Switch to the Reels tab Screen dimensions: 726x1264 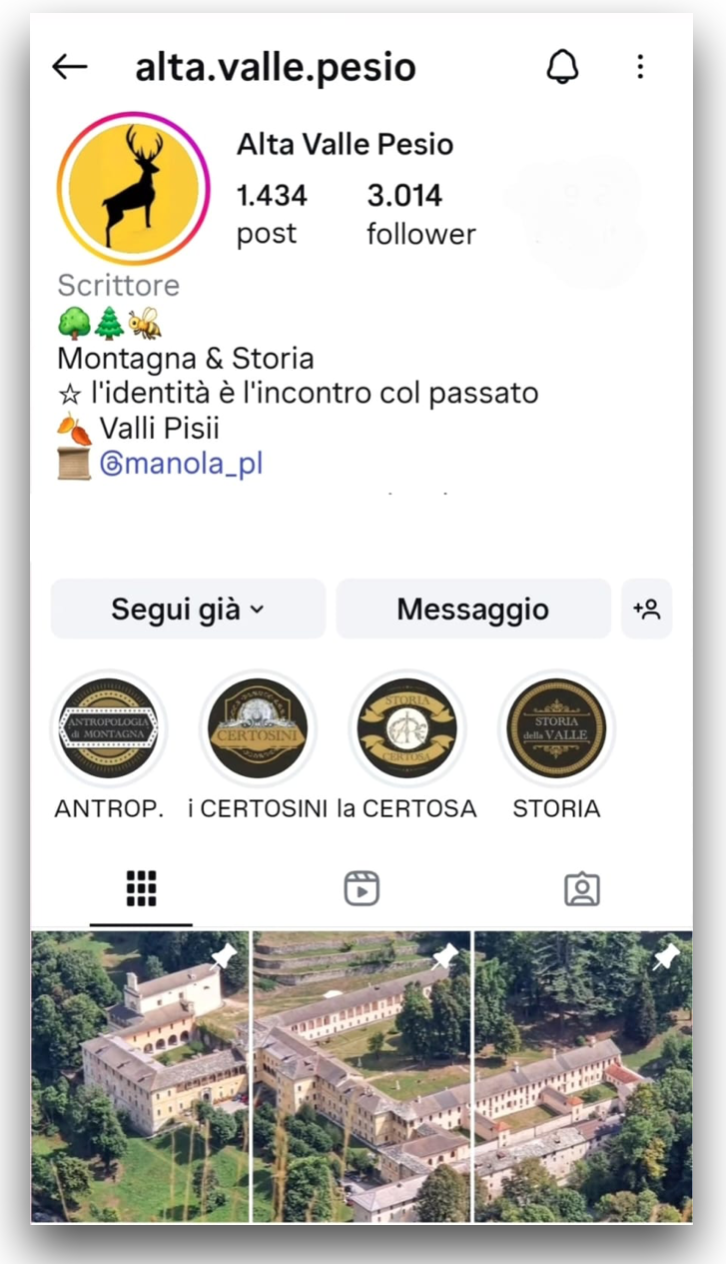[361, 888]
